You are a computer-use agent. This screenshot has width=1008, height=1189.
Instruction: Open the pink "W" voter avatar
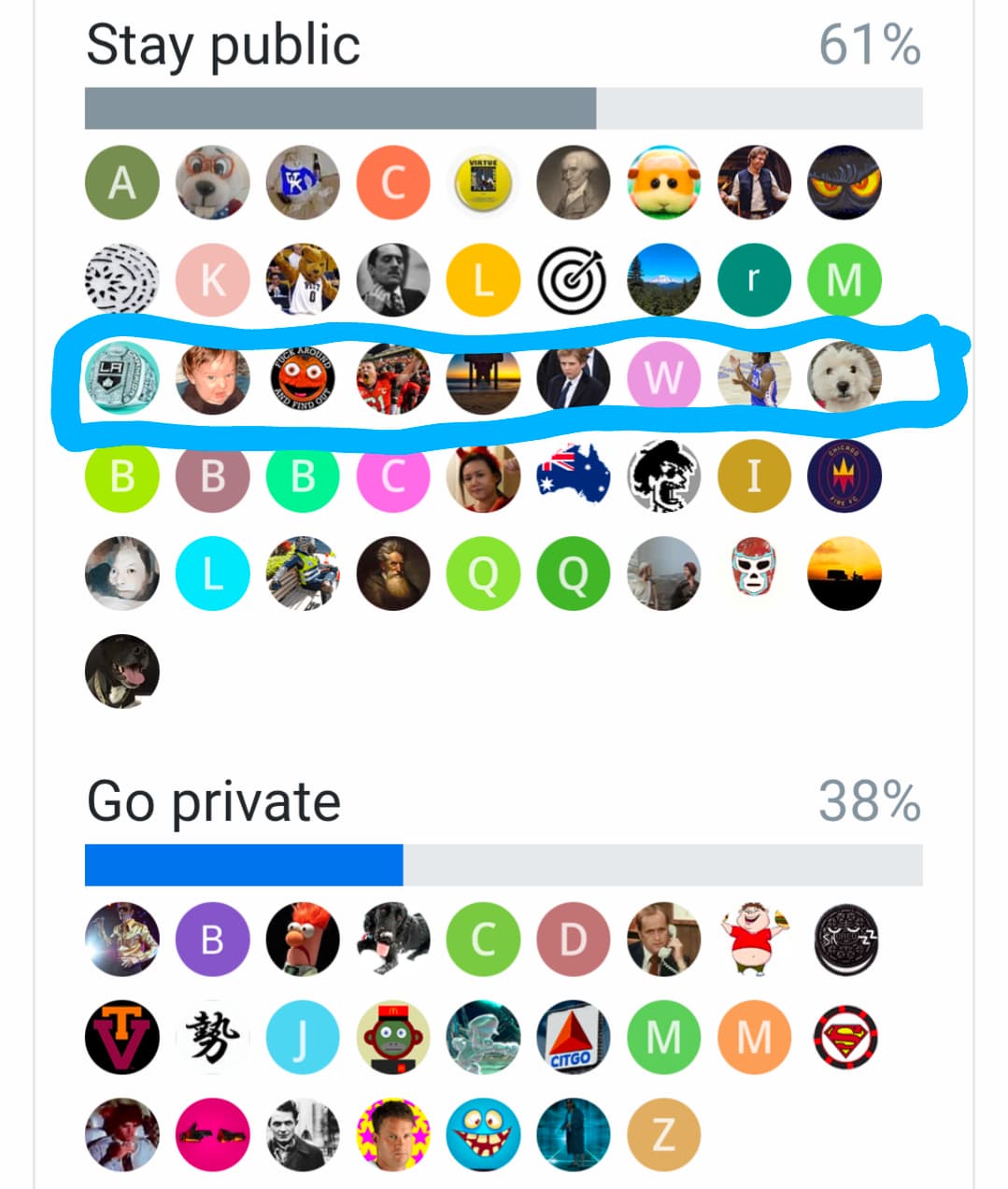(x=663, y=377)
